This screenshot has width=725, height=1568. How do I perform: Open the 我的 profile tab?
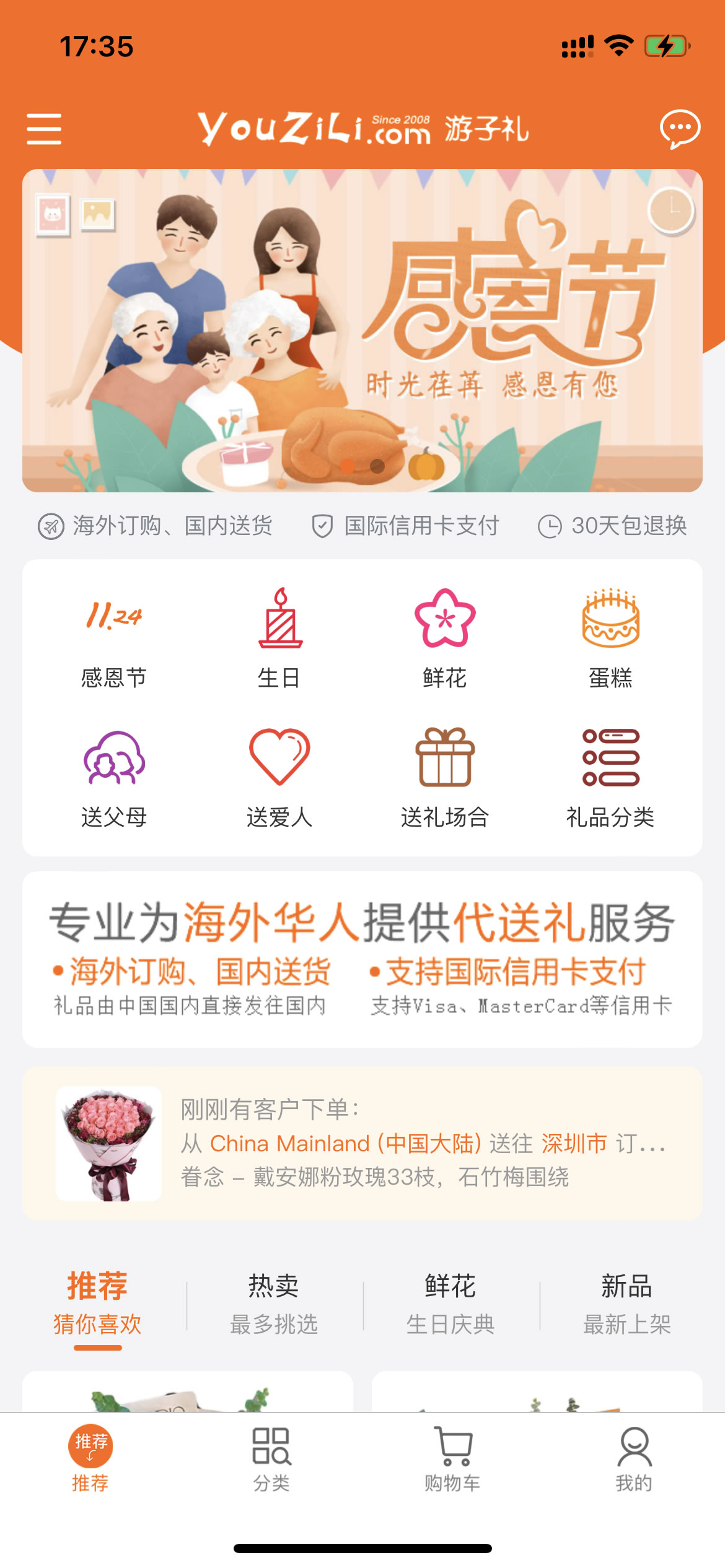tap(634, 1459)
